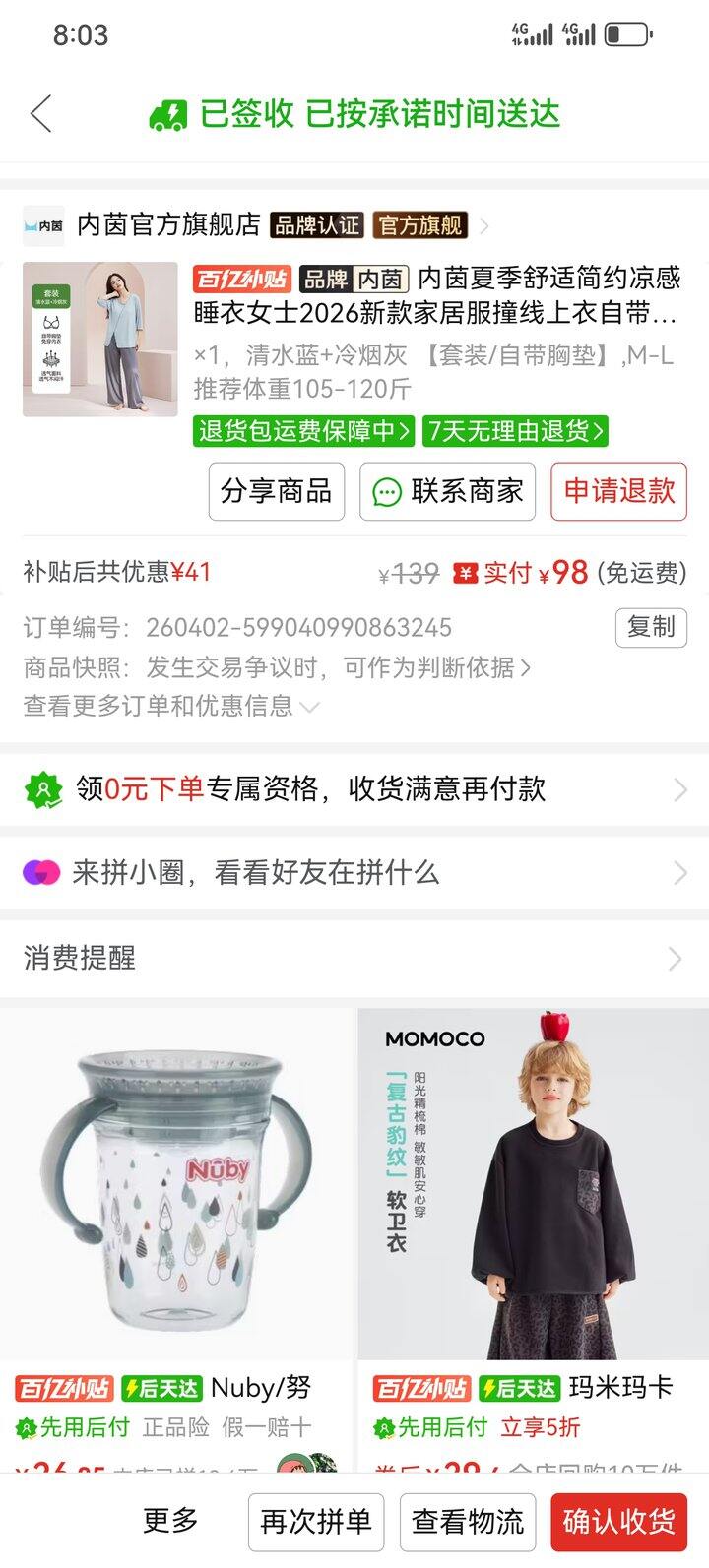709x1568 pixels.
Task: Open 7天无理由退货 policy tag
Action: click(x=515, y=431)
